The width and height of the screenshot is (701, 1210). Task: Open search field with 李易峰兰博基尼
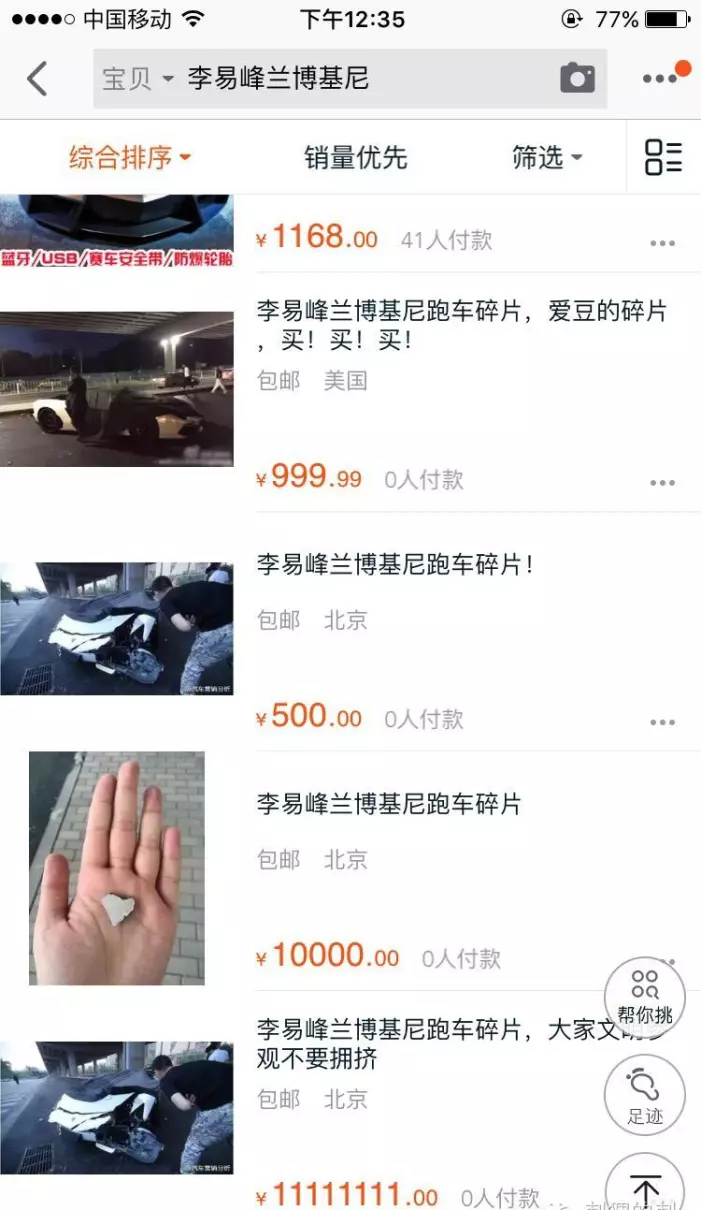[x=330, y=78]
